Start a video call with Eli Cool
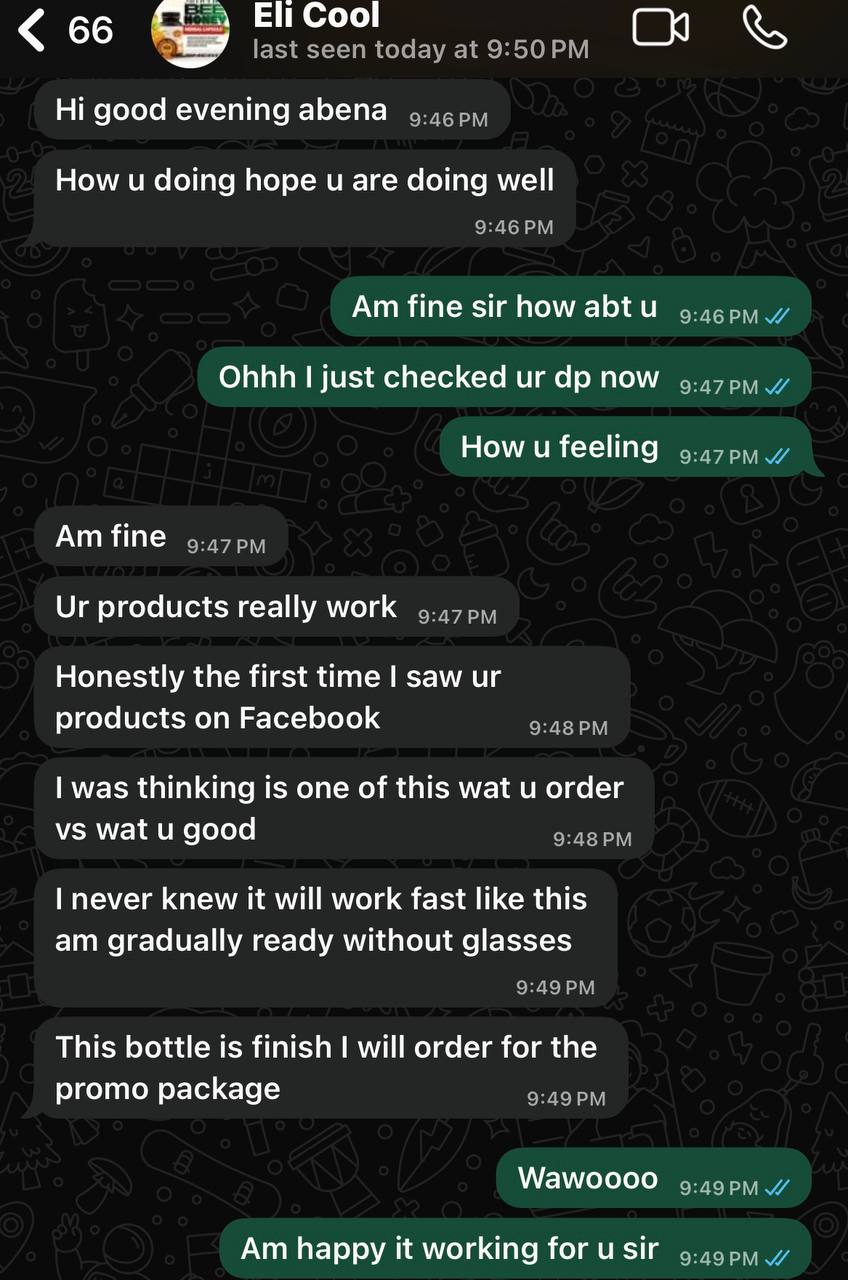Screen dimensions: 848x1280 (x=661, y=28)
